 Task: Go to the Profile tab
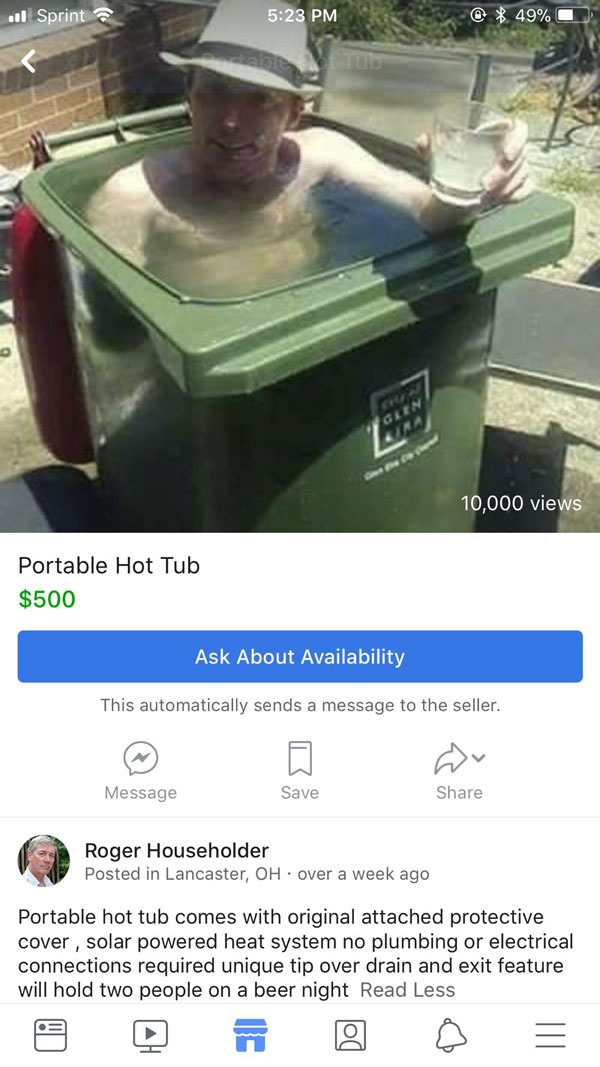(x=350, y=1035)
